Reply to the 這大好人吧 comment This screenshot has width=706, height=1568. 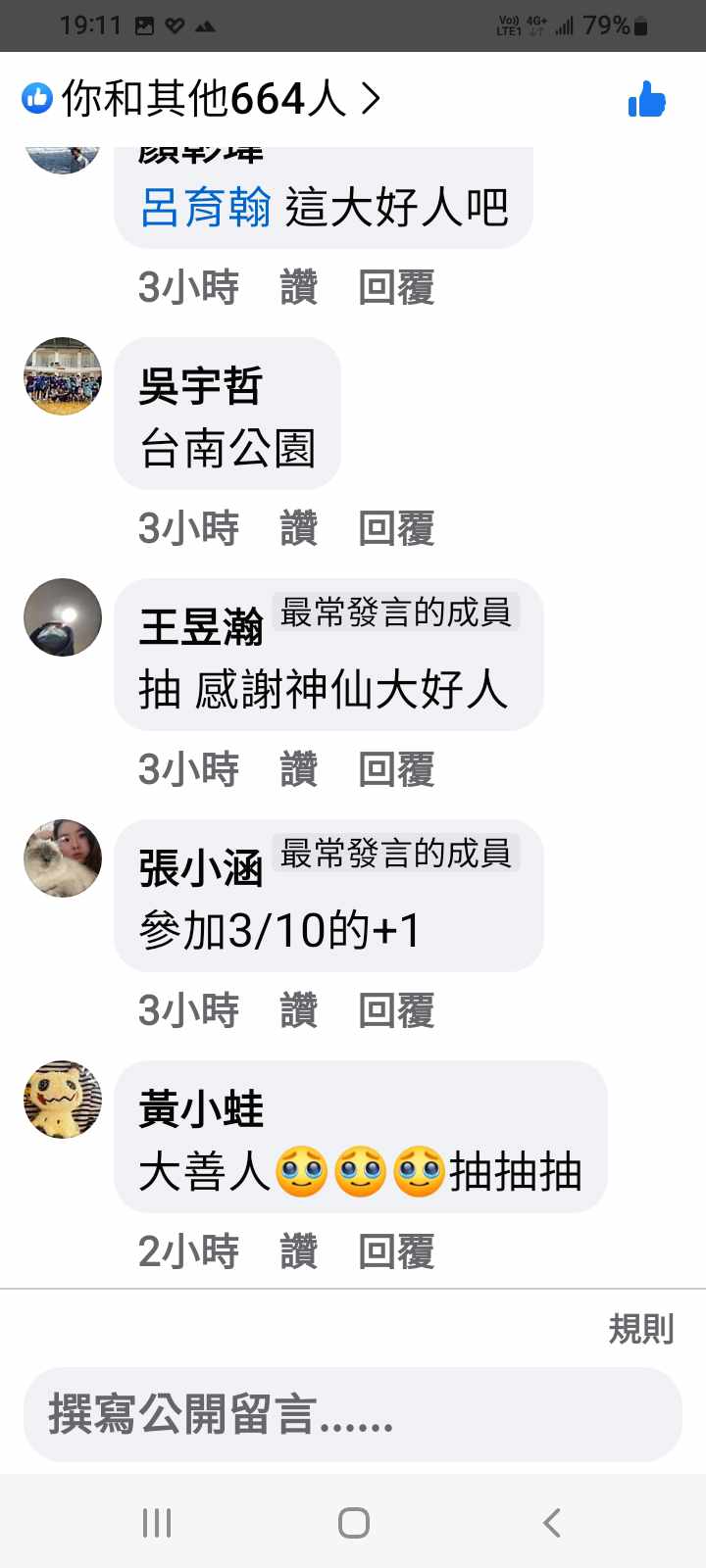pos(396,287)
